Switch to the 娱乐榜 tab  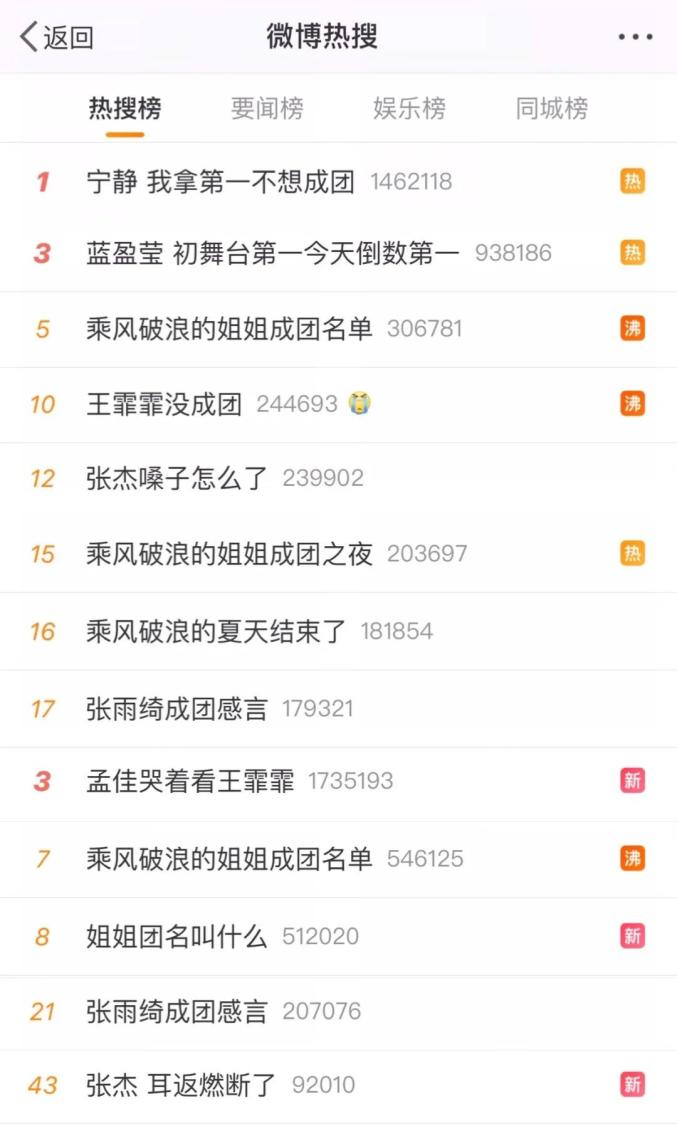pos(409,108)
